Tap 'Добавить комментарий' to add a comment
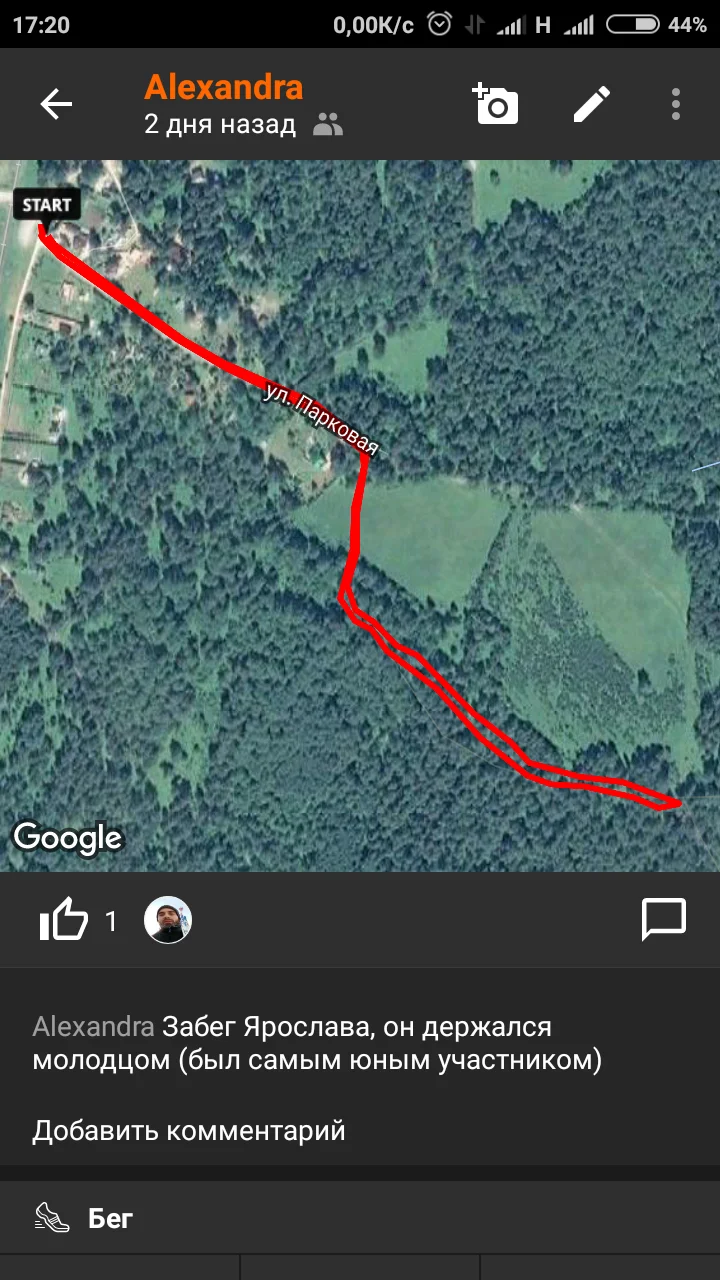 point(189,1130)
